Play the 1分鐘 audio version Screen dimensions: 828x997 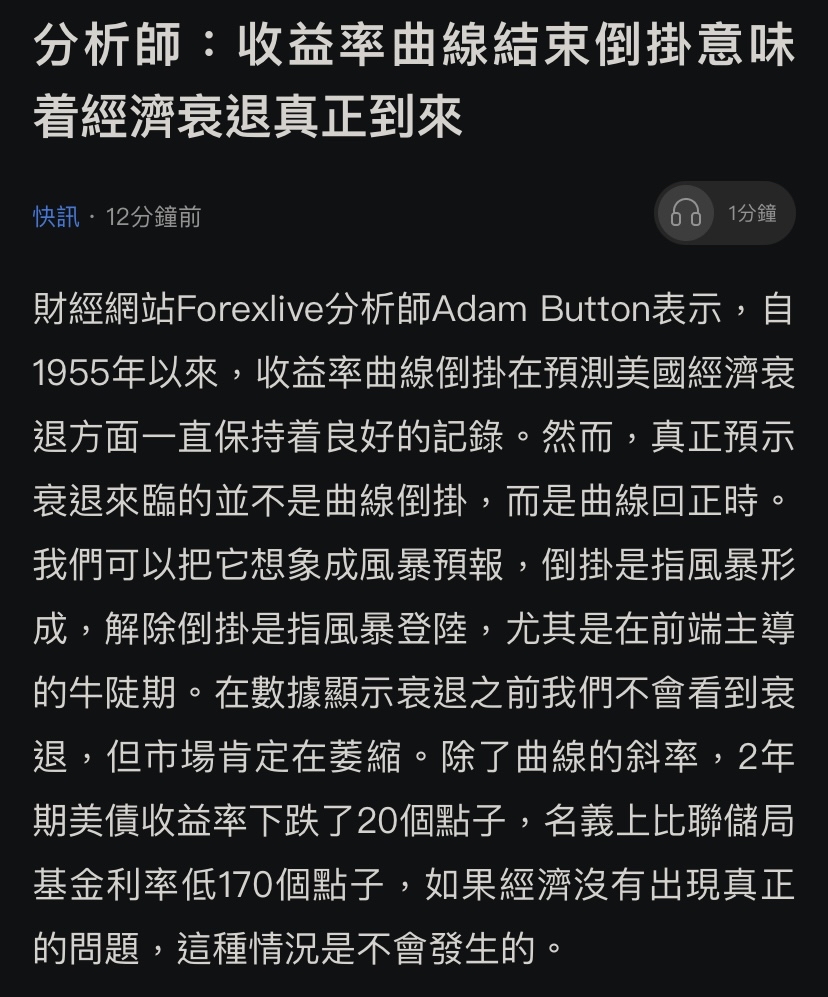pos(724,213)
